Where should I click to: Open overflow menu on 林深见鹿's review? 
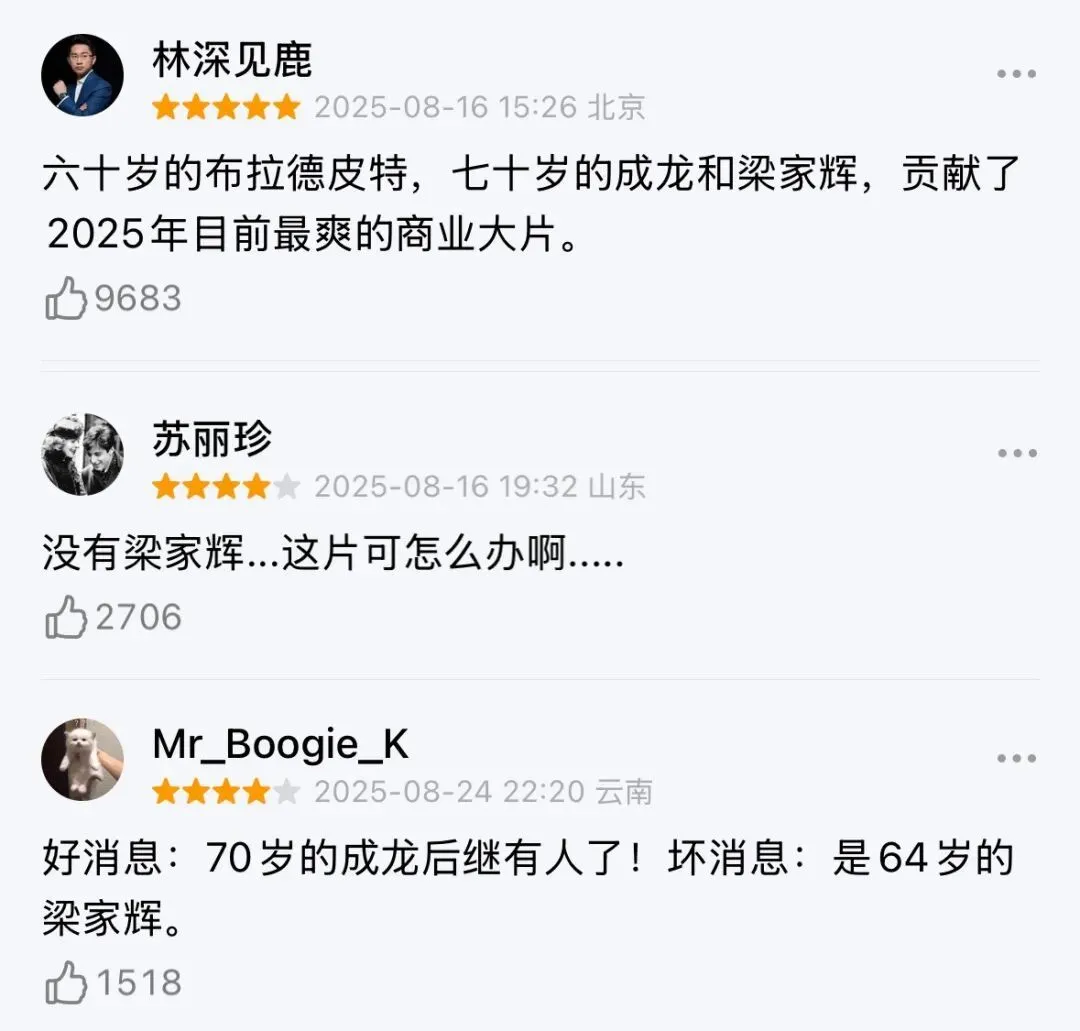(1016, 74)
